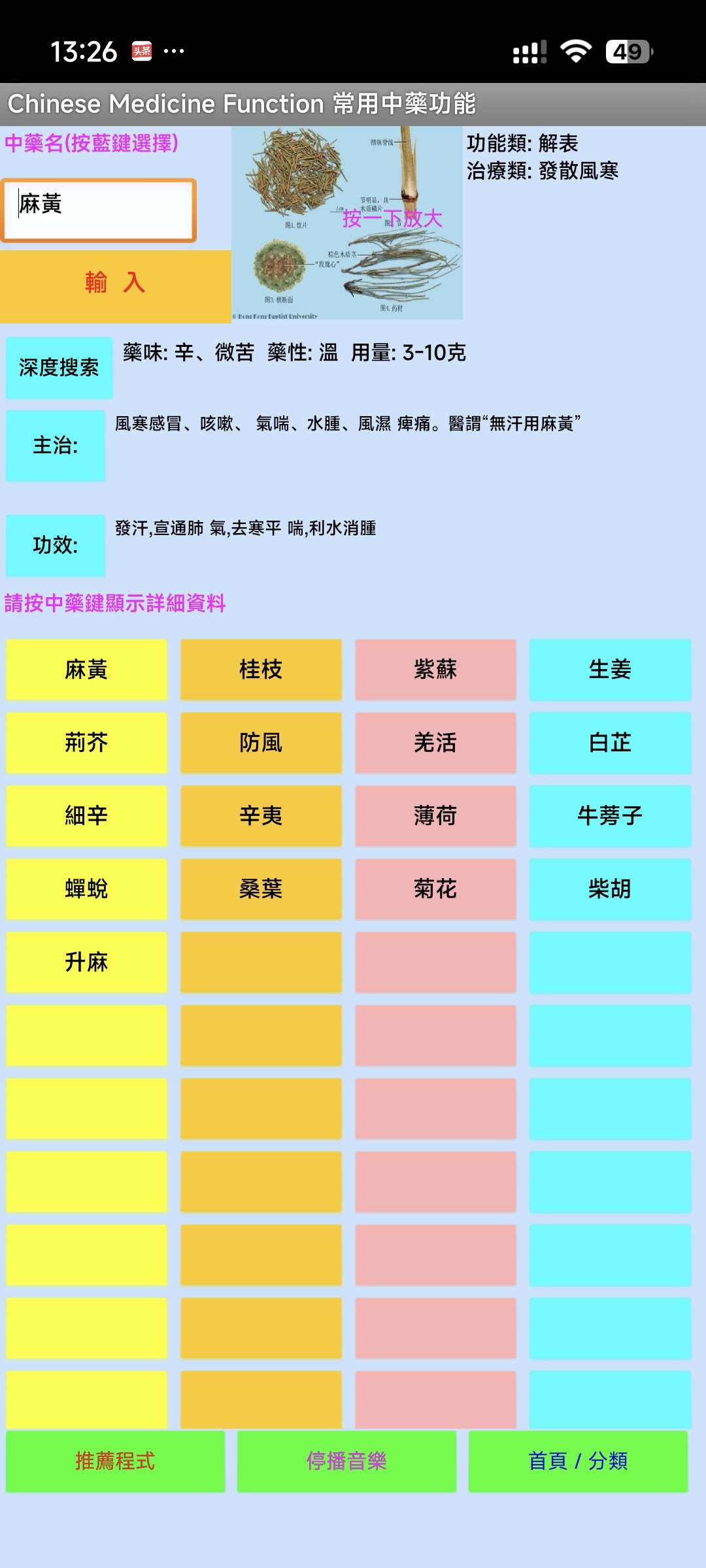Tap the 白芷 herb button
This screenshot has width=706, height=1568.
click(610, 743)
